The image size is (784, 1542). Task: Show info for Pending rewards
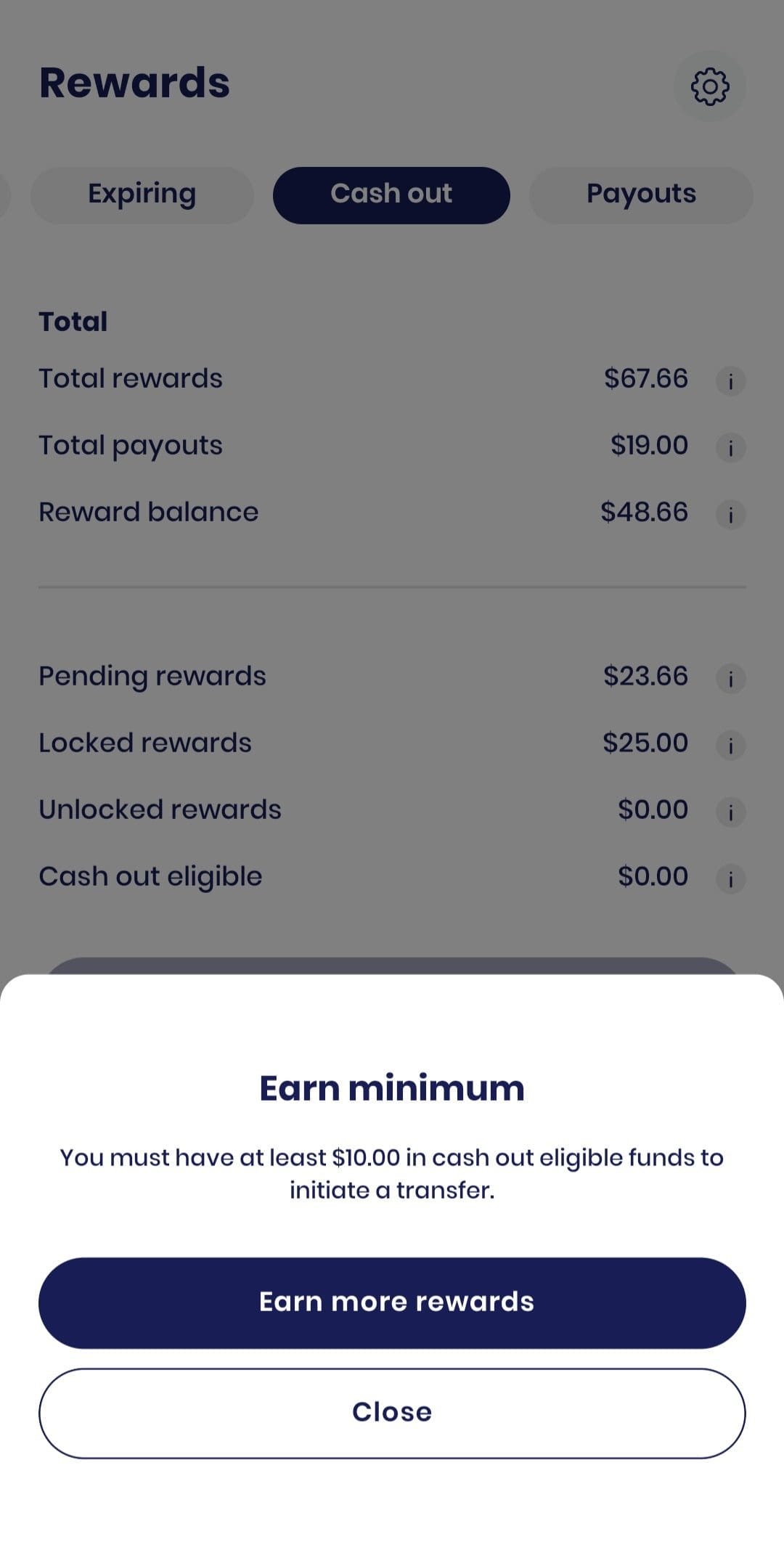click(x=731, y=678)
